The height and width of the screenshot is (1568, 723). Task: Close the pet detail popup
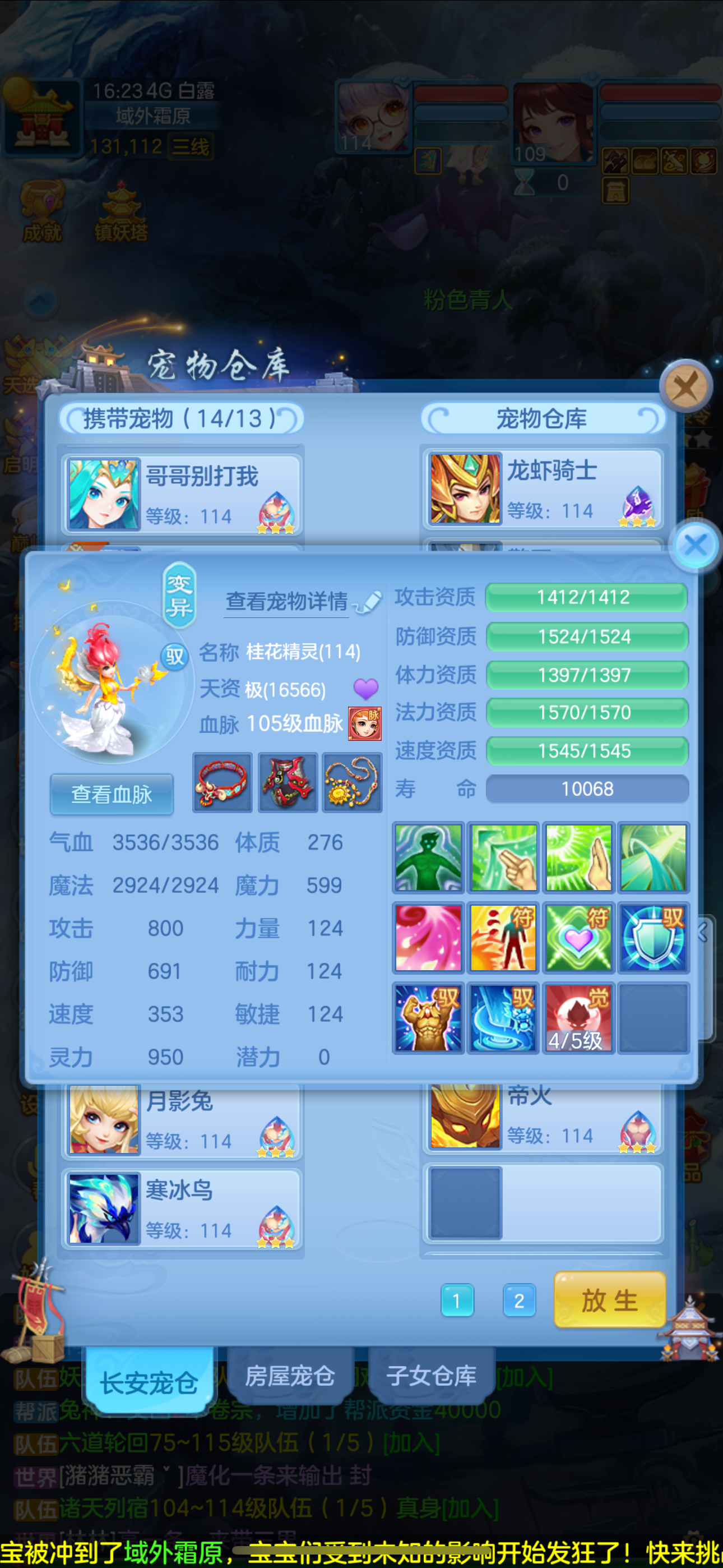coord(696,546)
